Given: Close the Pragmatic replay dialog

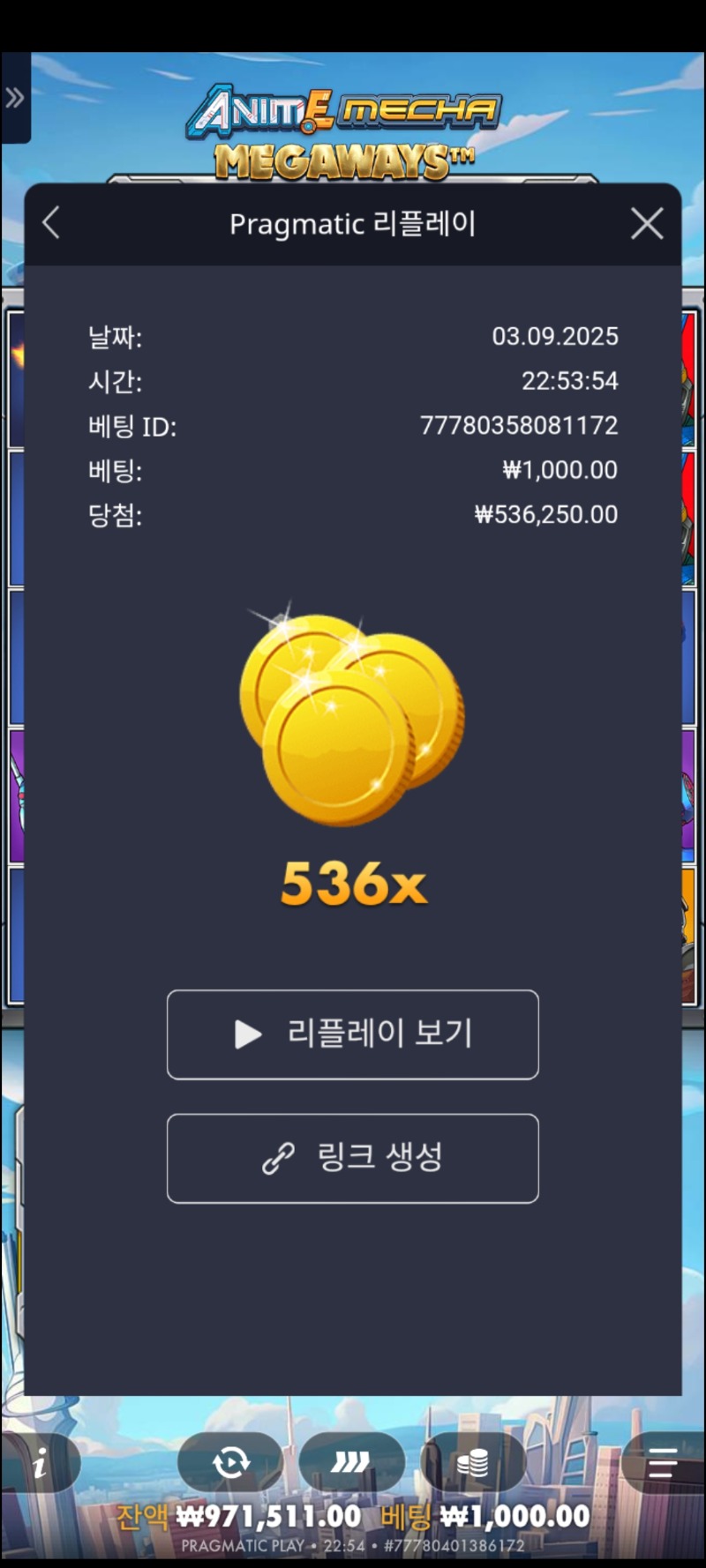Looking at the screenshot, I should (x=647, y=224).
